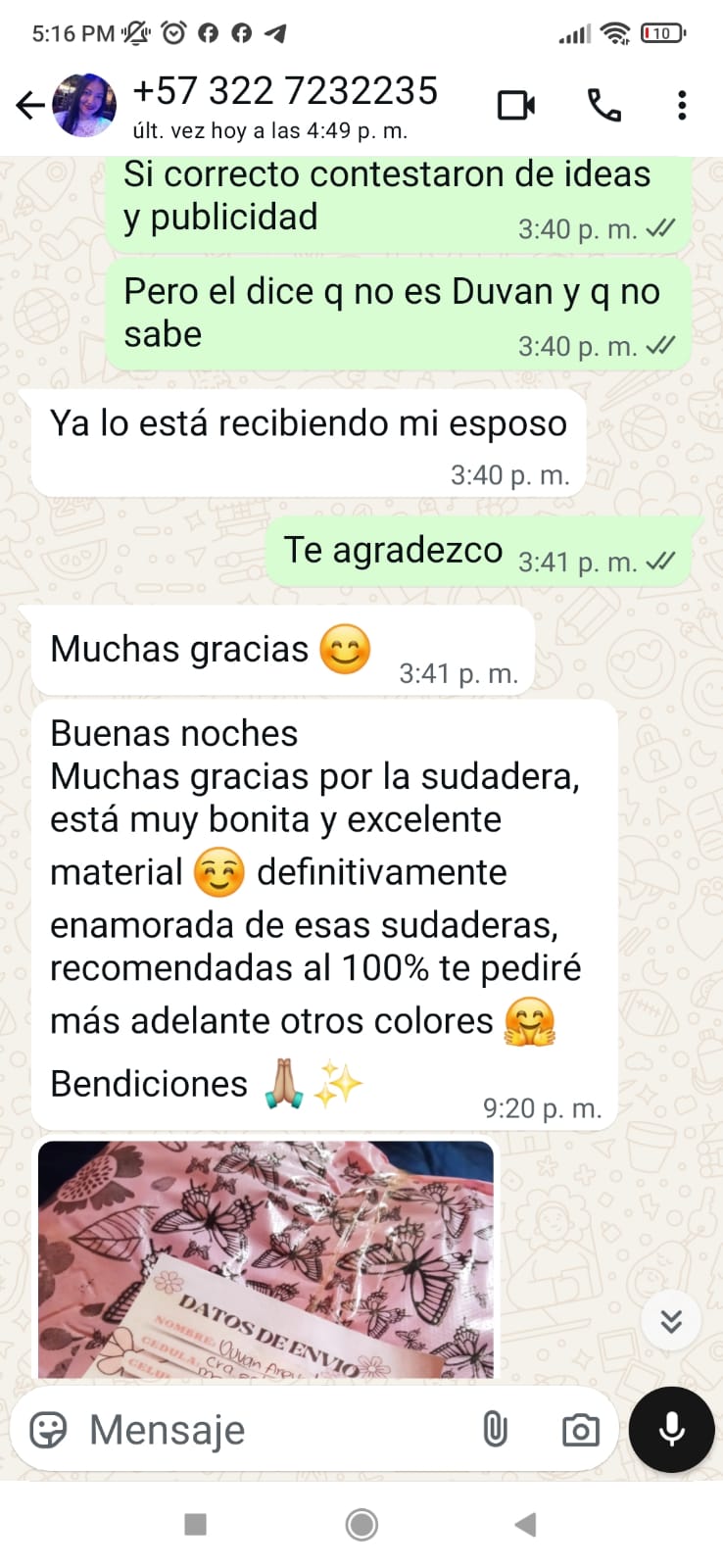Start a video call
The width and height of the screenshot is (723, 1568).
(x=516, y=105)
